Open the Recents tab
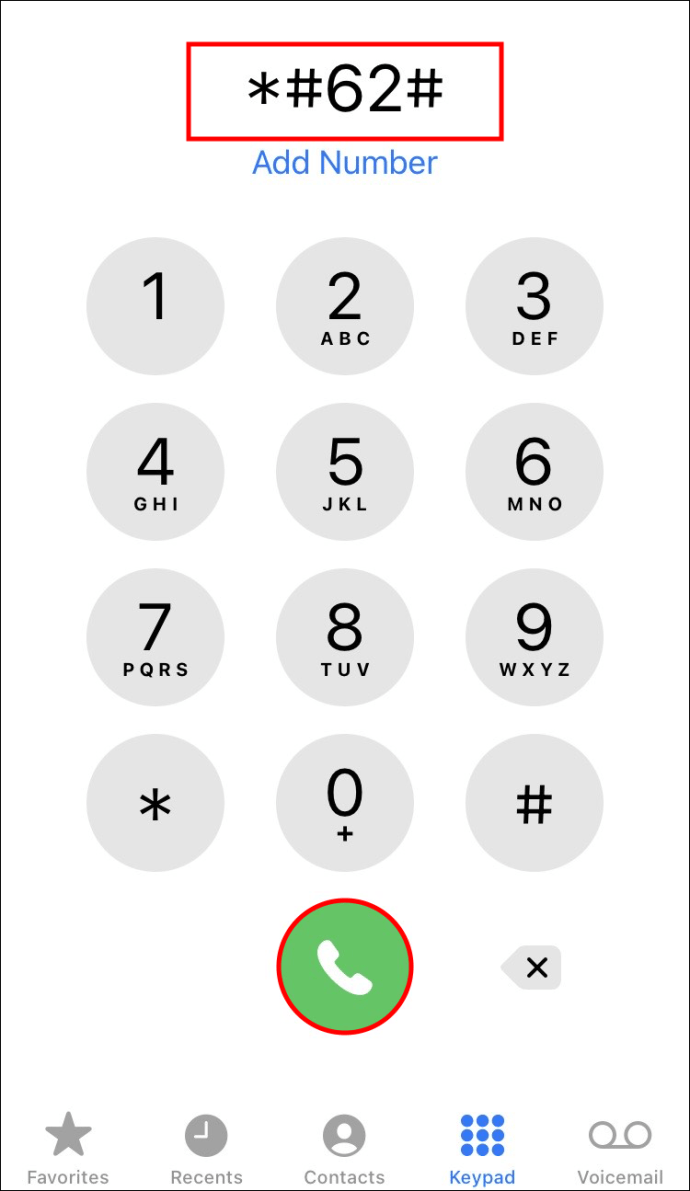Viewport: 690px width, 1191px height. (x=206, y=1148)
